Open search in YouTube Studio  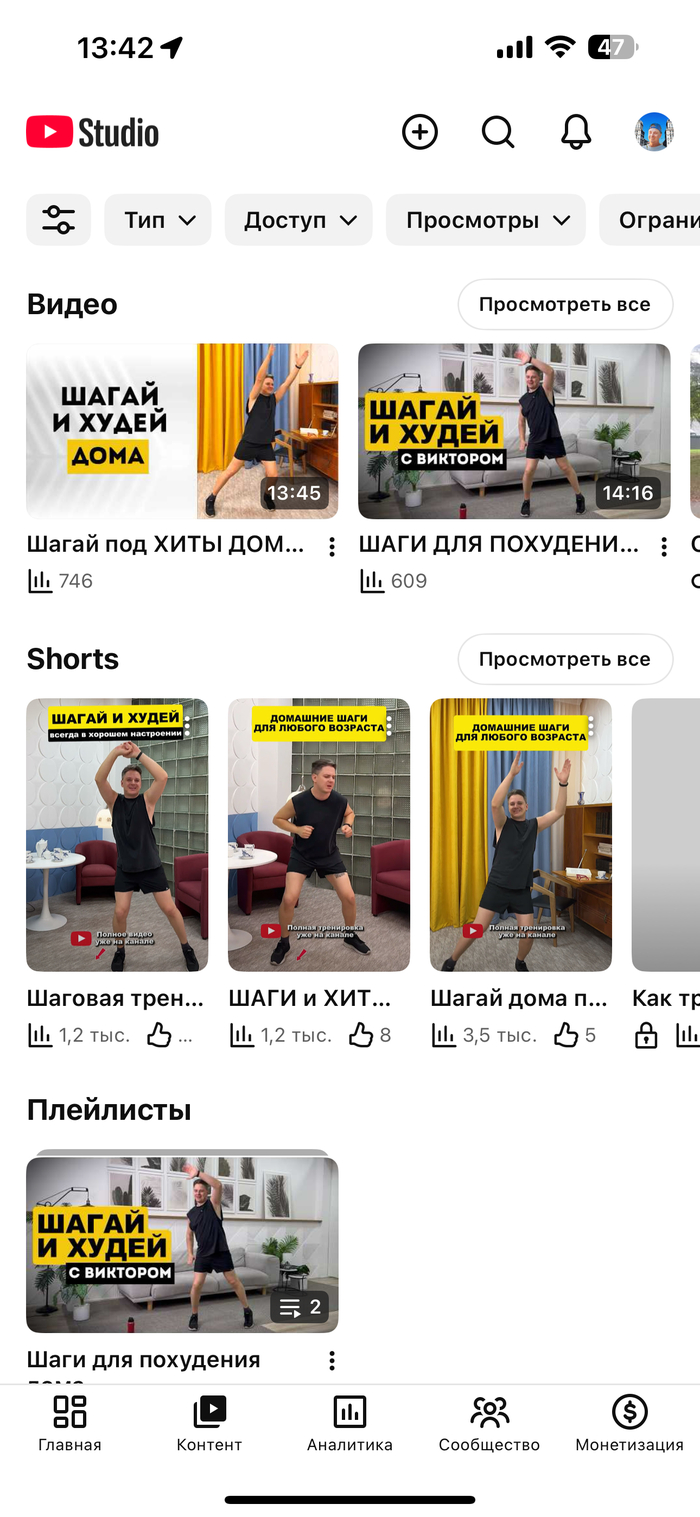(498, 132)
